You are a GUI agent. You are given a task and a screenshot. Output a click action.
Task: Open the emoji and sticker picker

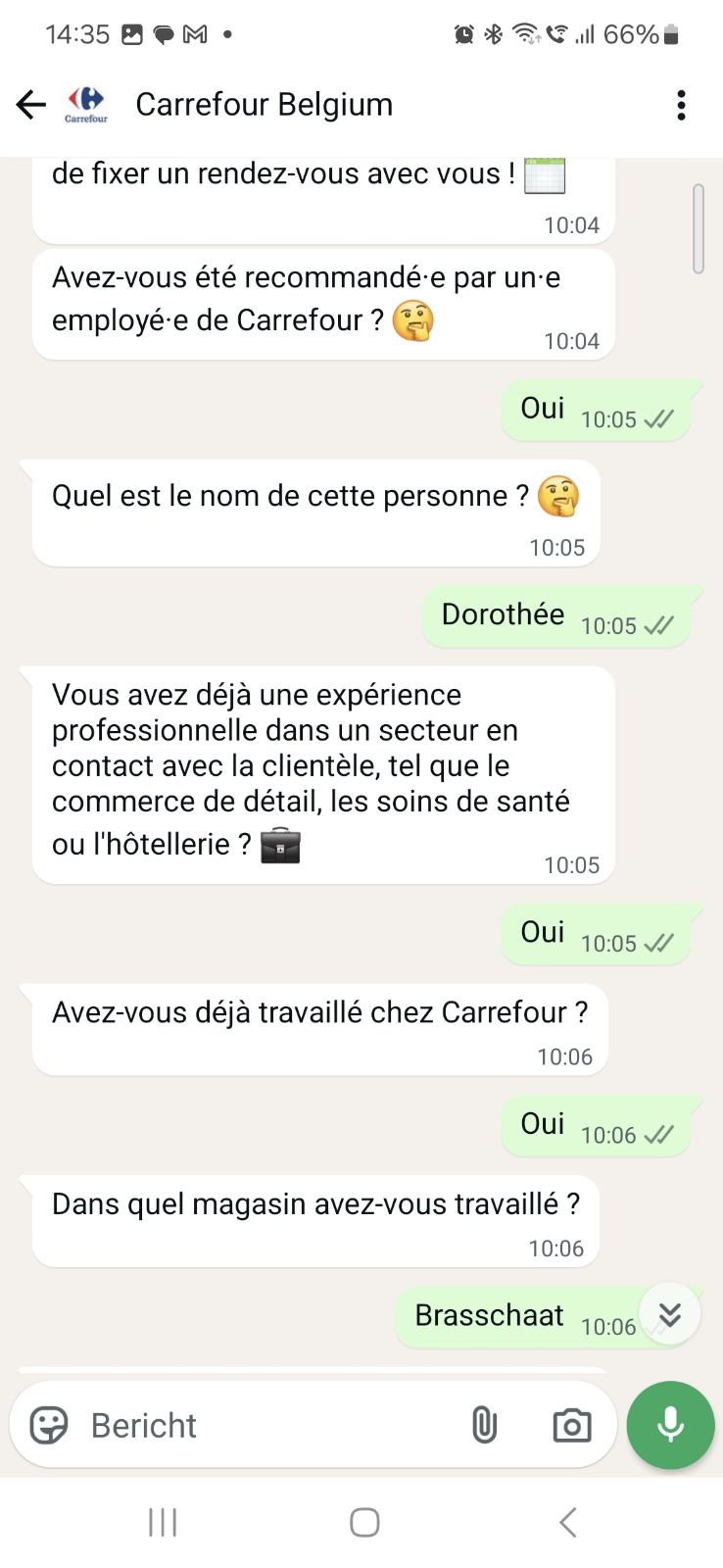click(x=49, y=1425)
